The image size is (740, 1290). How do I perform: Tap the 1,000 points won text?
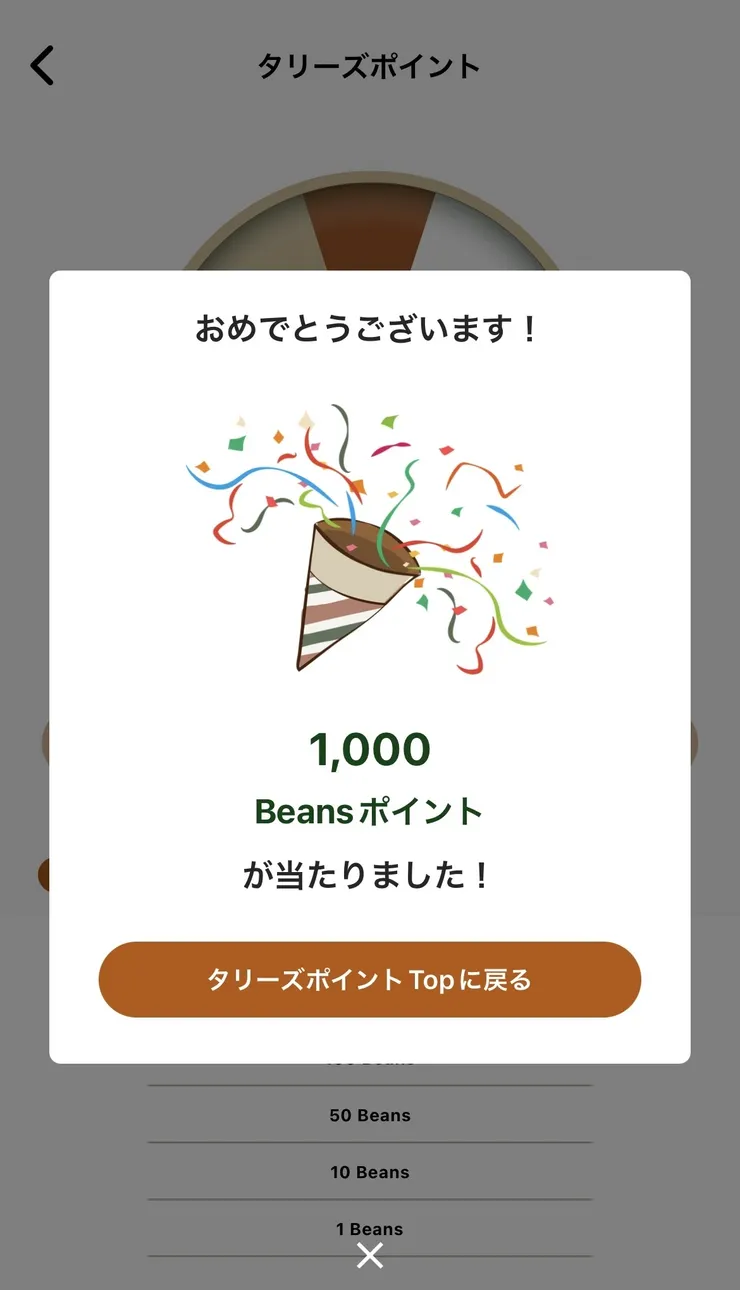pos(370,748)
